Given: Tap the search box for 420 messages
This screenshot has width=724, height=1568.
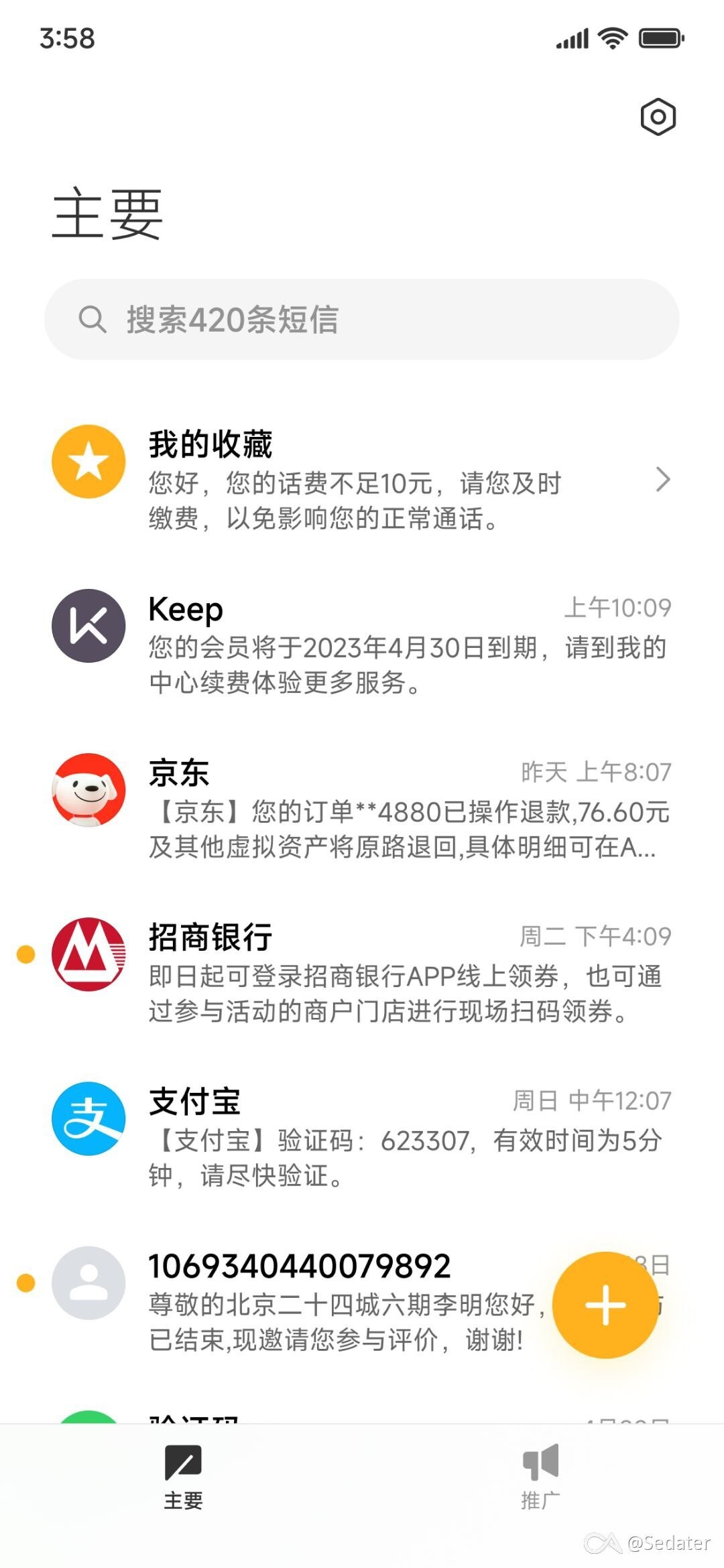Looking at the screenshot, I should coord(362,320).
